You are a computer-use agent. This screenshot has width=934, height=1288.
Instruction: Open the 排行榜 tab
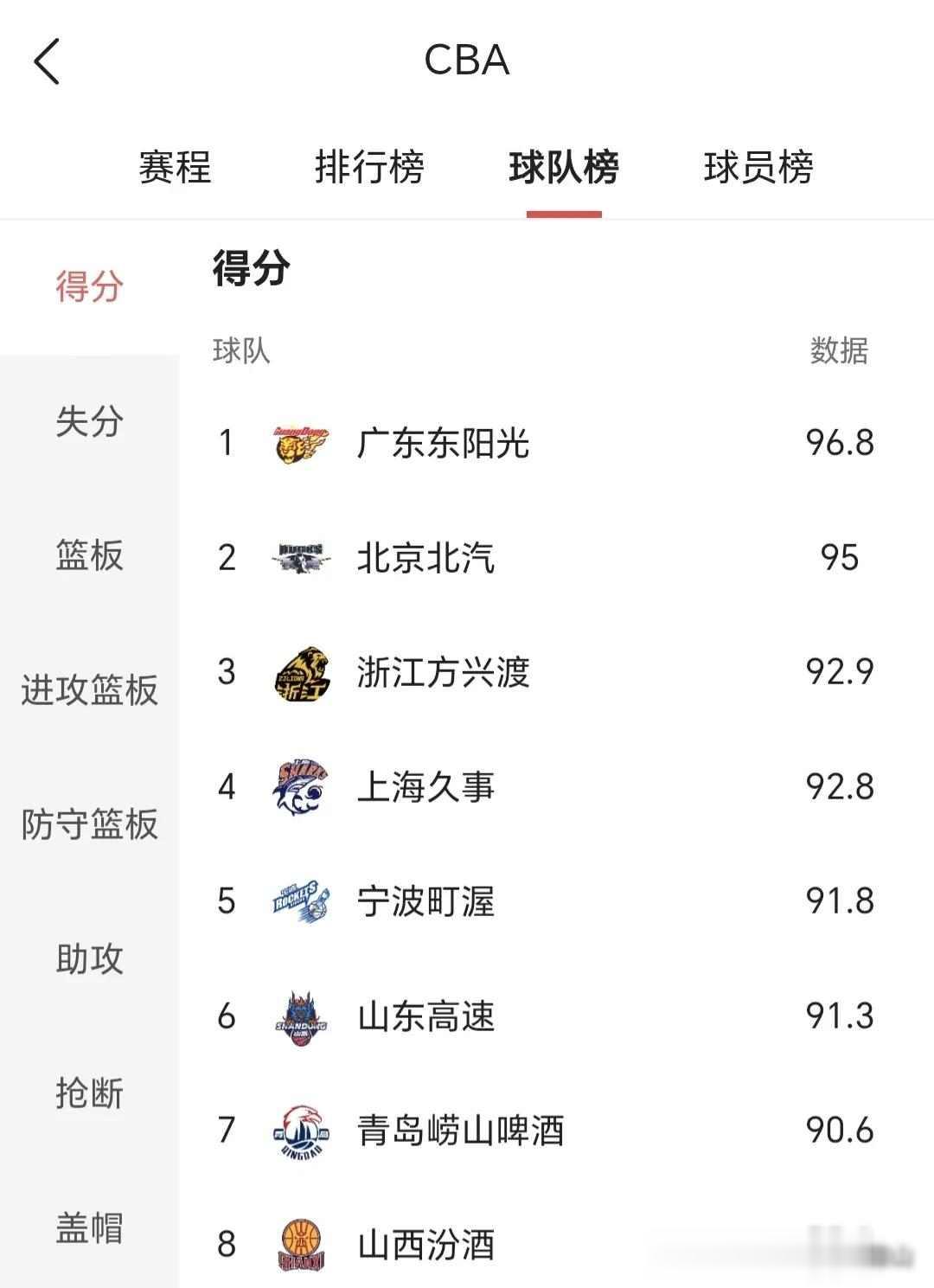(369, 167)
